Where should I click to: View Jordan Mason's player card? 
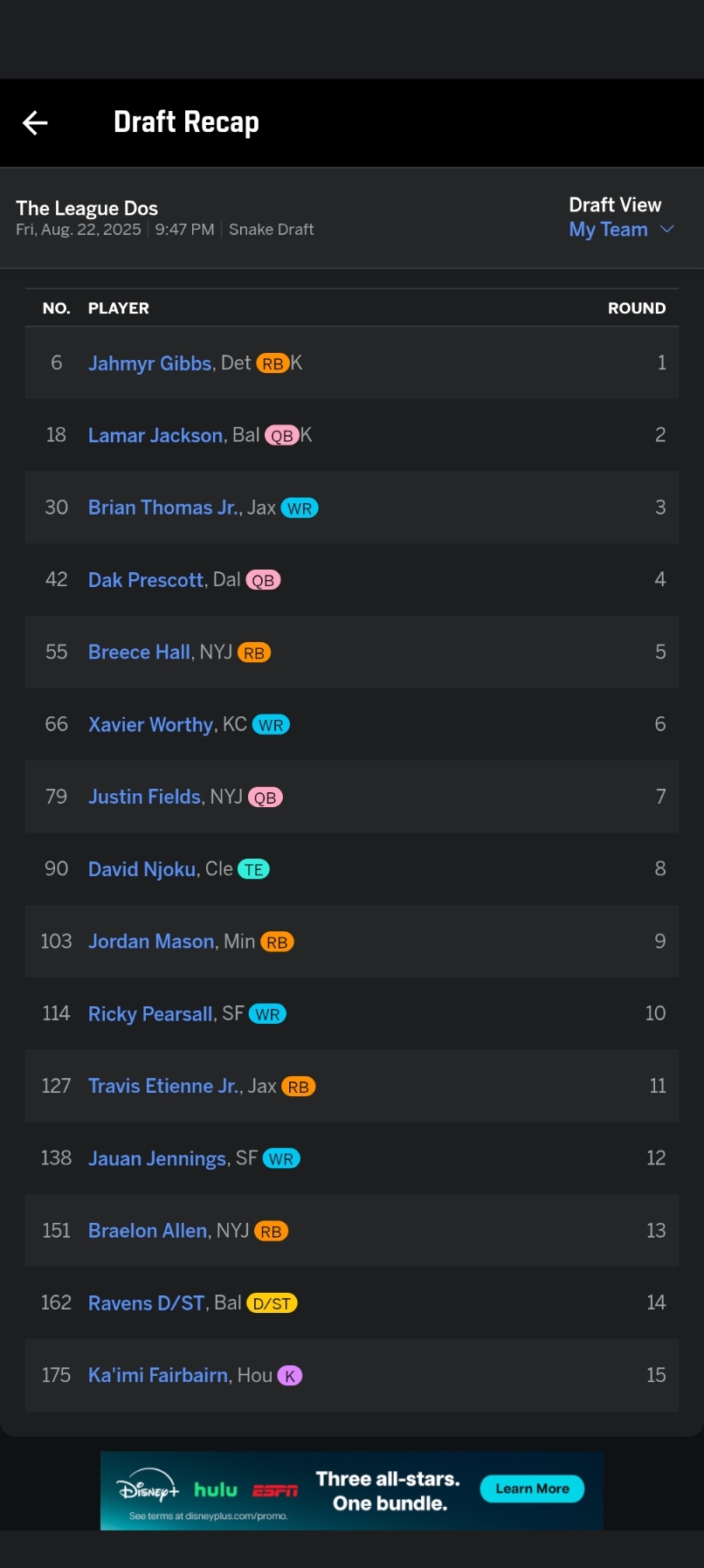150,942
